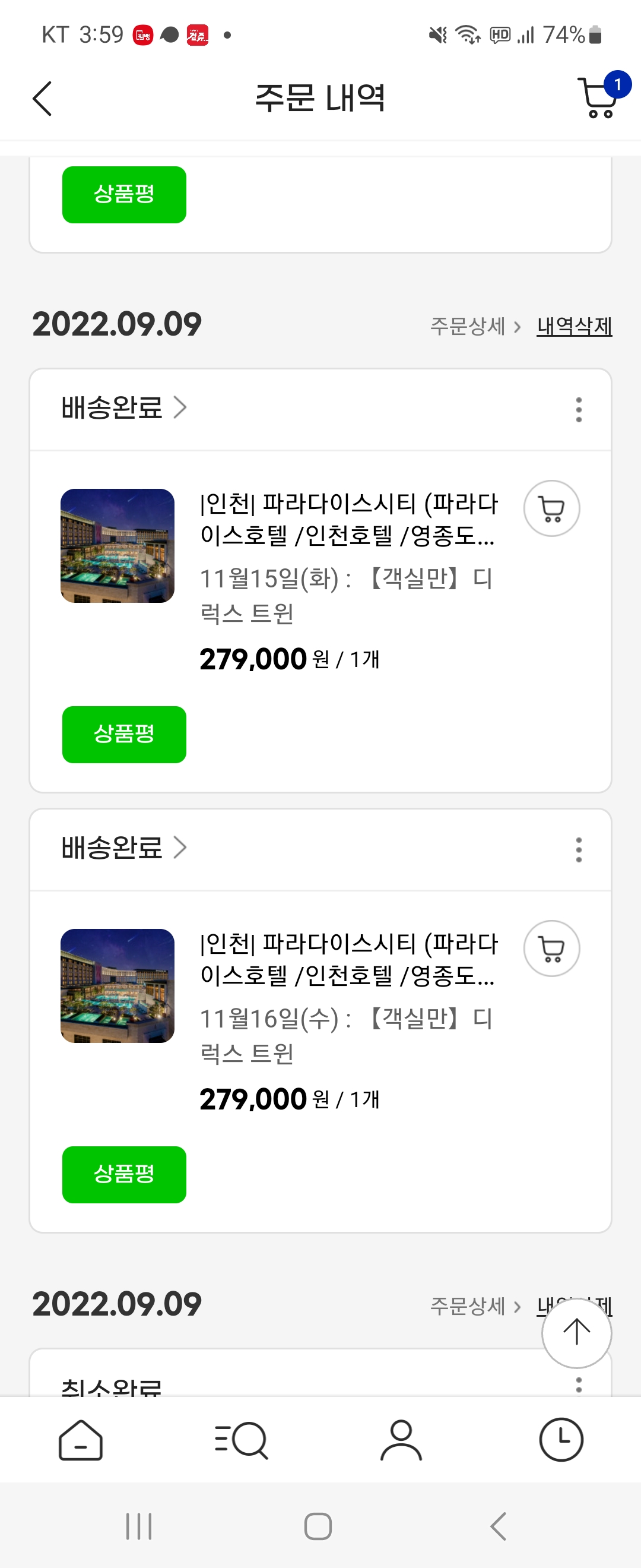Tap 내역삭제 for the first 2022.09.09 order
The width and height of the screenshot is (641, 1568).
[573, 326]
